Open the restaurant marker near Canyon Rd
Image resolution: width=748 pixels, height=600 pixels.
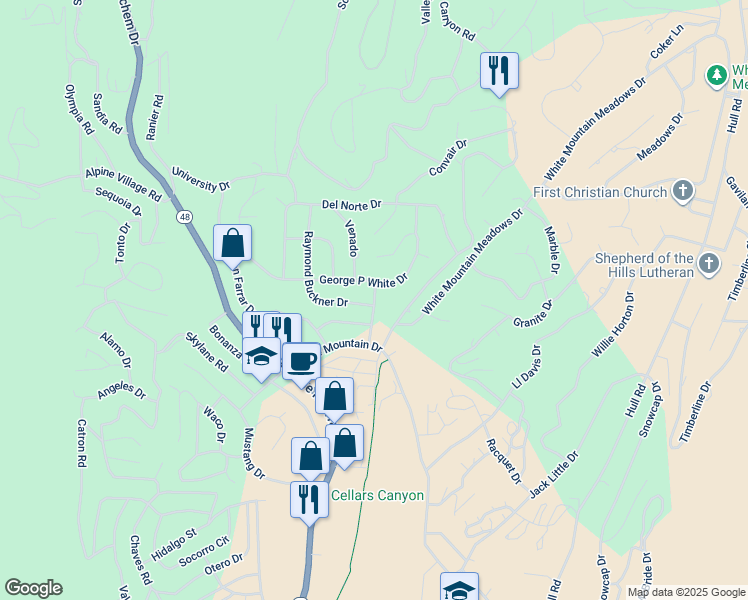(x=499, y=71)
